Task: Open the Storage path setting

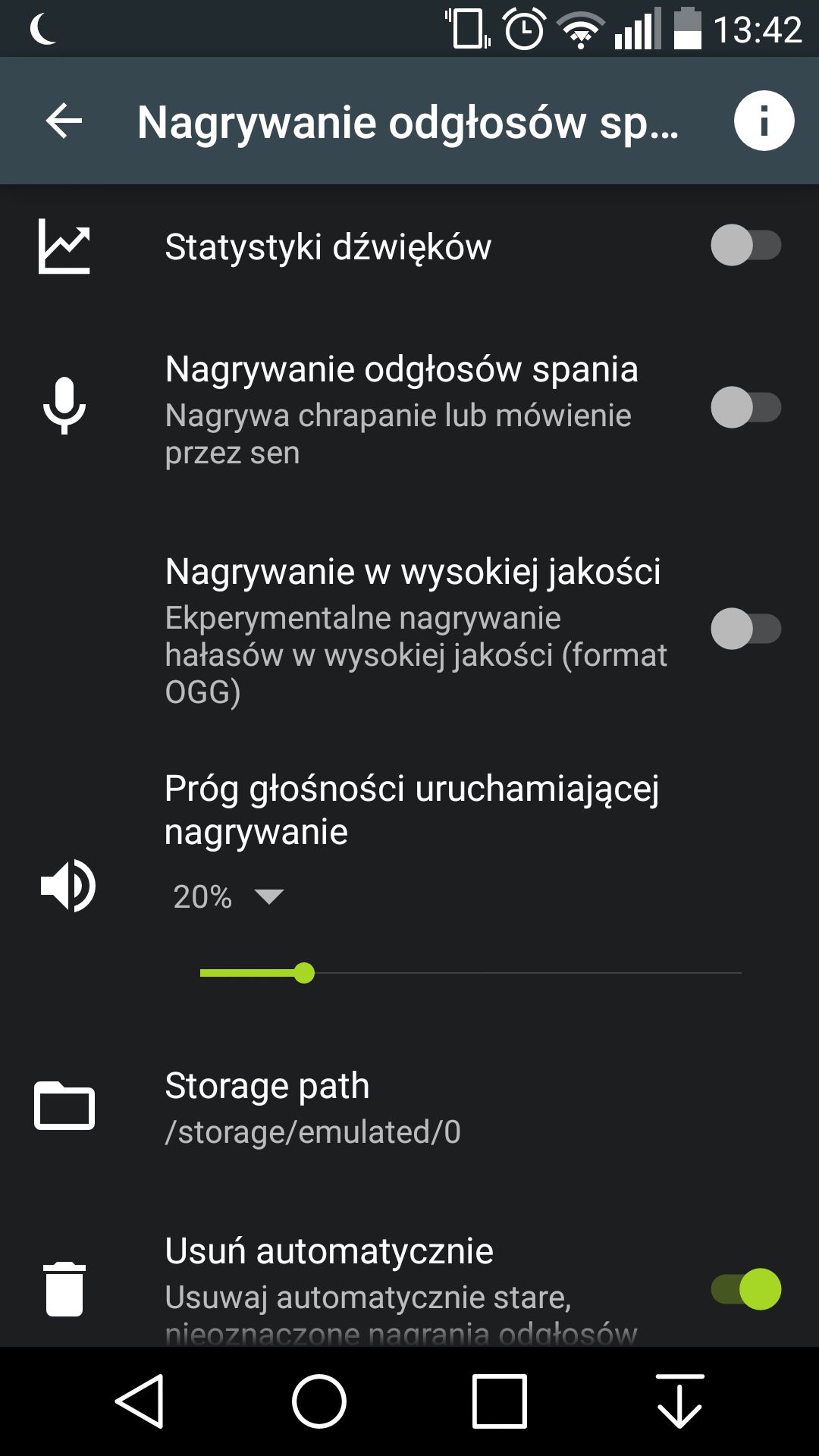Action: pos(409,1107)
